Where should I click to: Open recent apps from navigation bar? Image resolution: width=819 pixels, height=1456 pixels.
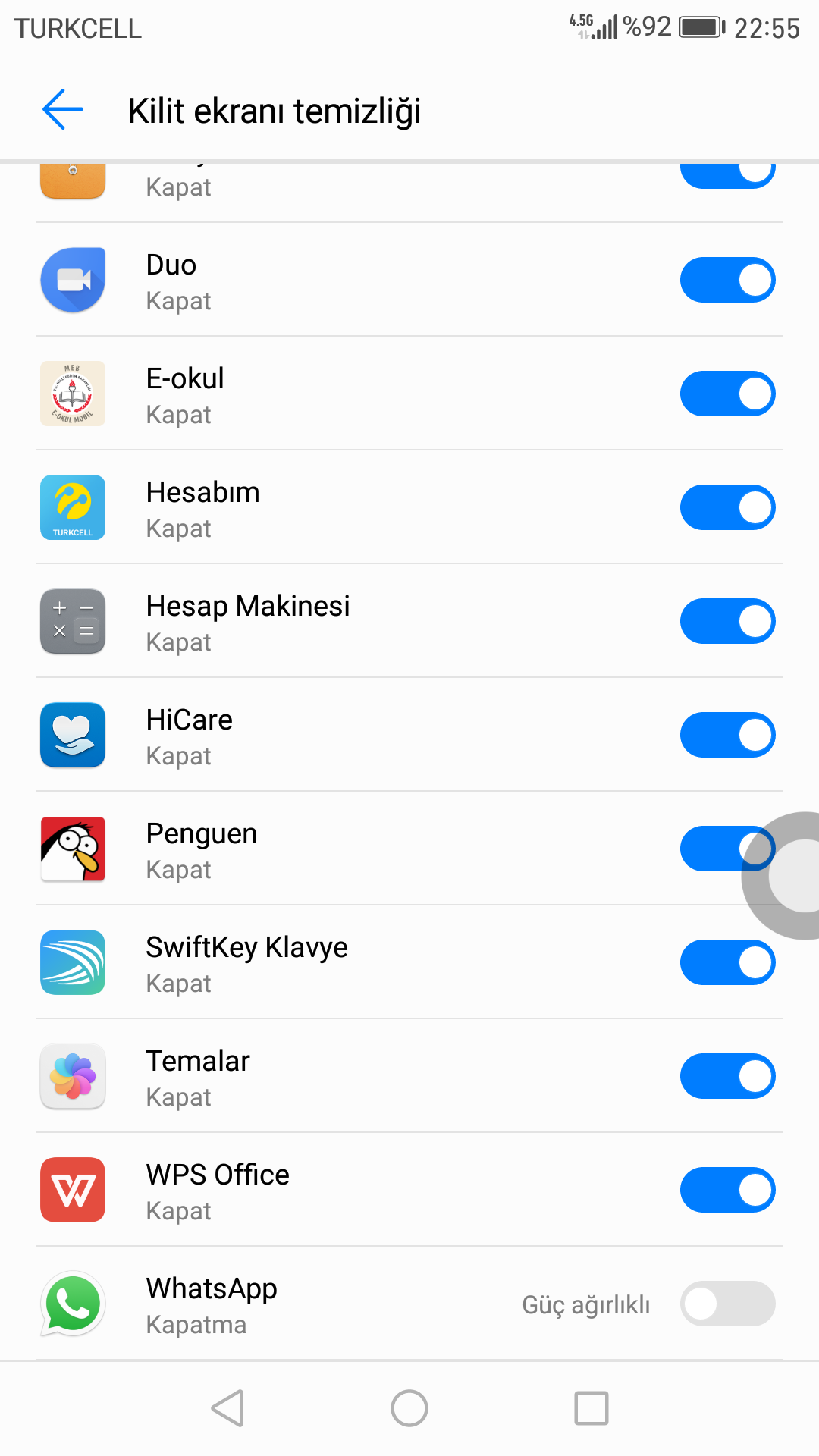point(591,1408)
